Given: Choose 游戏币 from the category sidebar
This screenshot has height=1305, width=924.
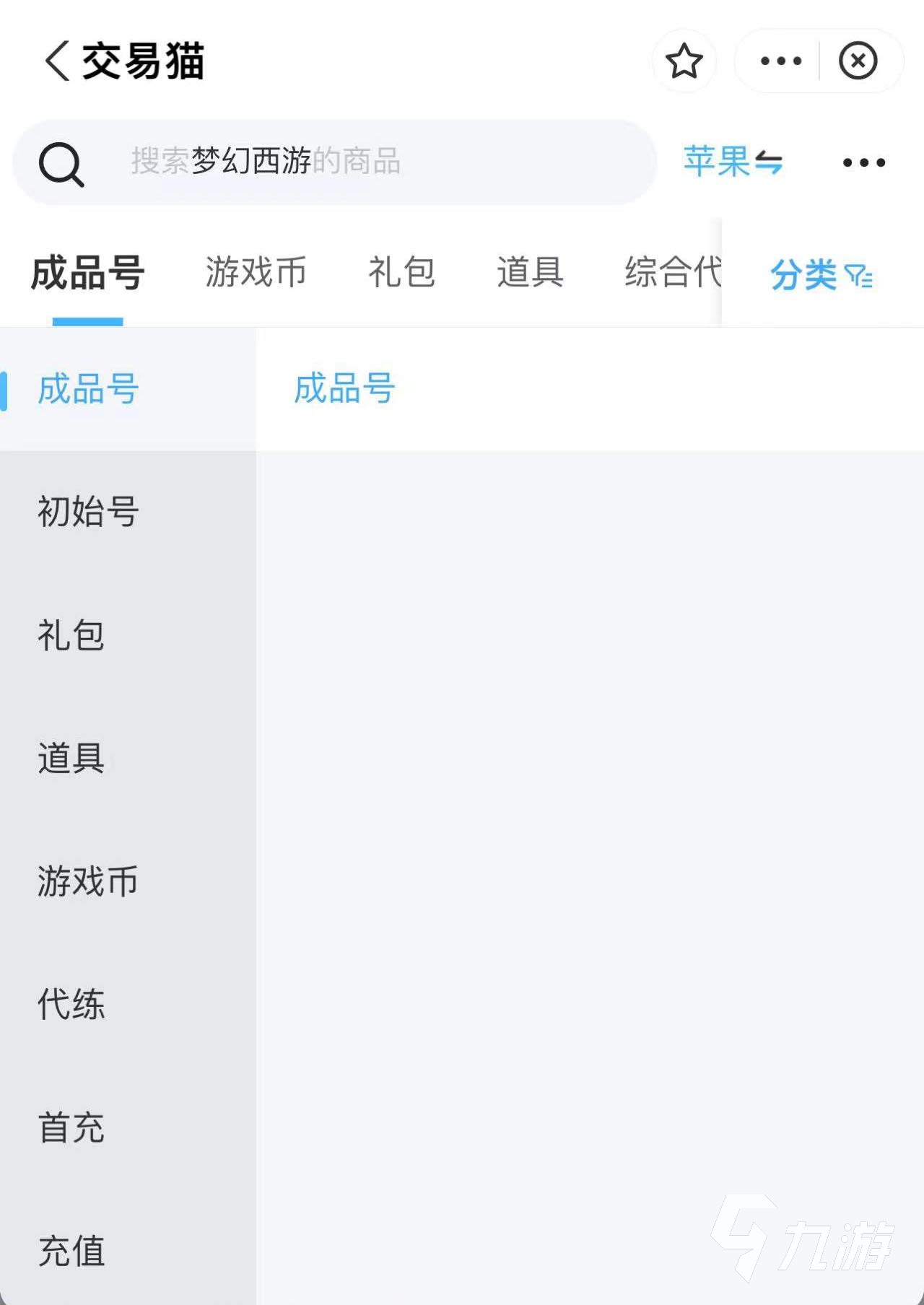Looking at the screenshot, I should coord(88,881).
